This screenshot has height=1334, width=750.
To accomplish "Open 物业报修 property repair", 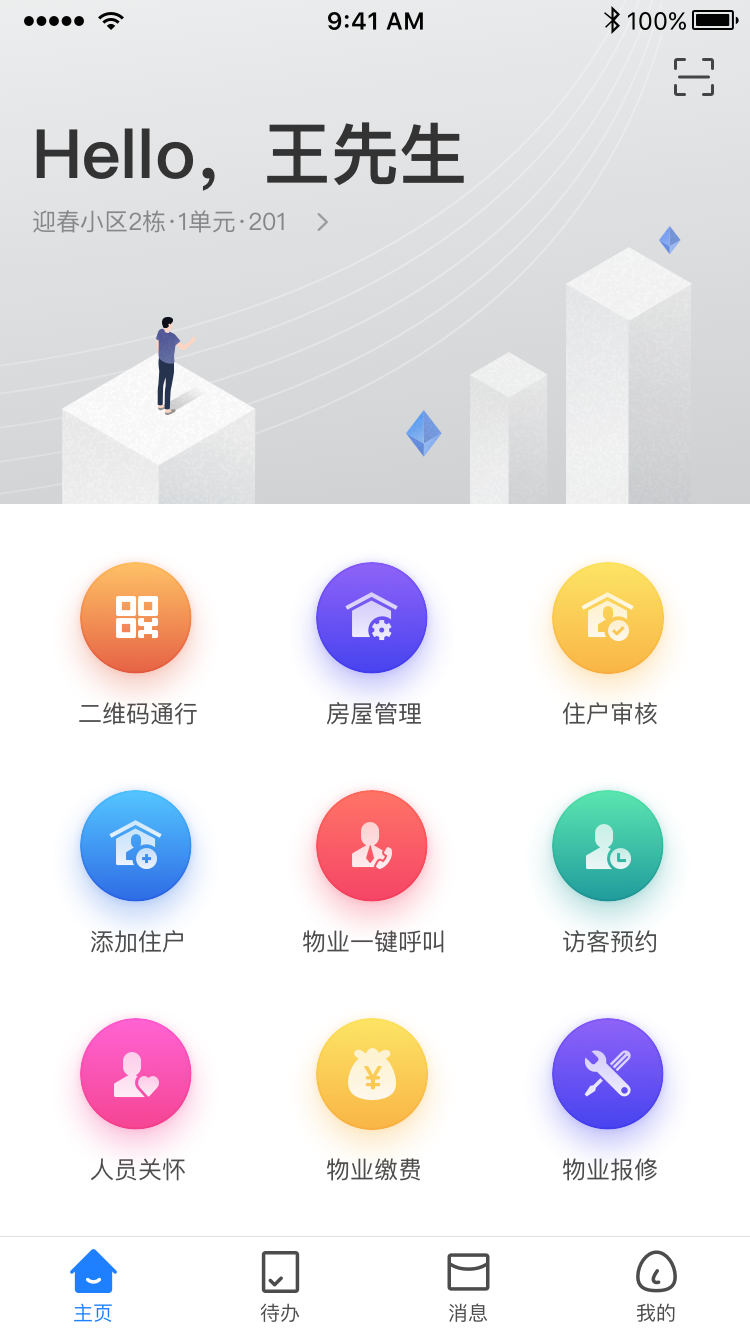I will (608, 1074).
